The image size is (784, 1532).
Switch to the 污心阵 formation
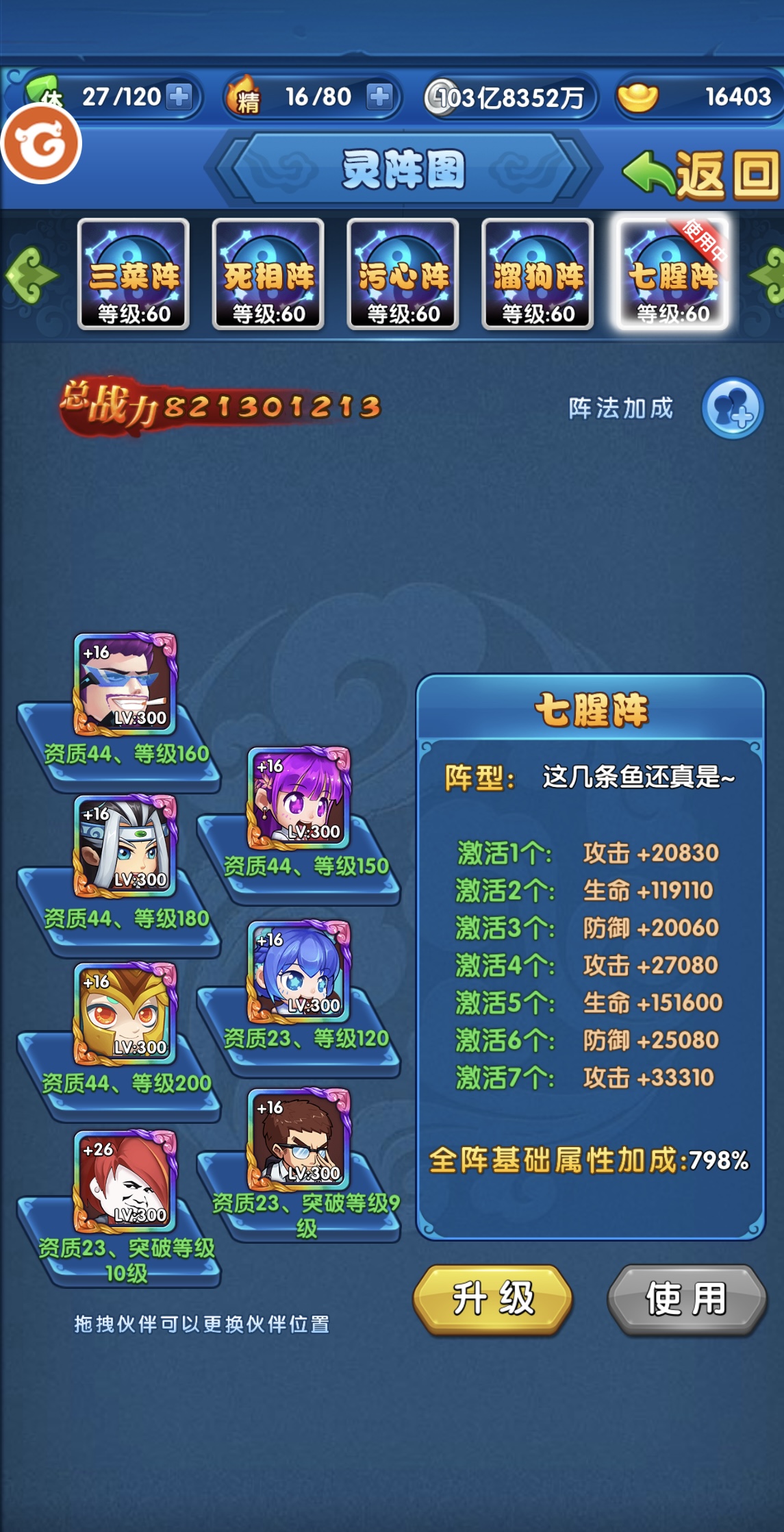coord(403,274)
